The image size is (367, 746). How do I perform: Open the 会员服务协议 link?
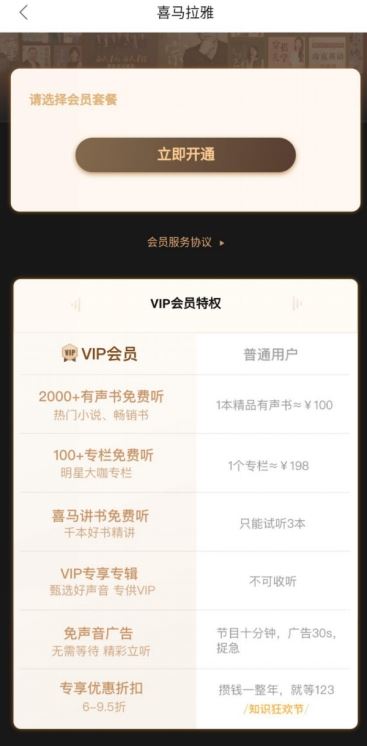[x=185, y=242]
